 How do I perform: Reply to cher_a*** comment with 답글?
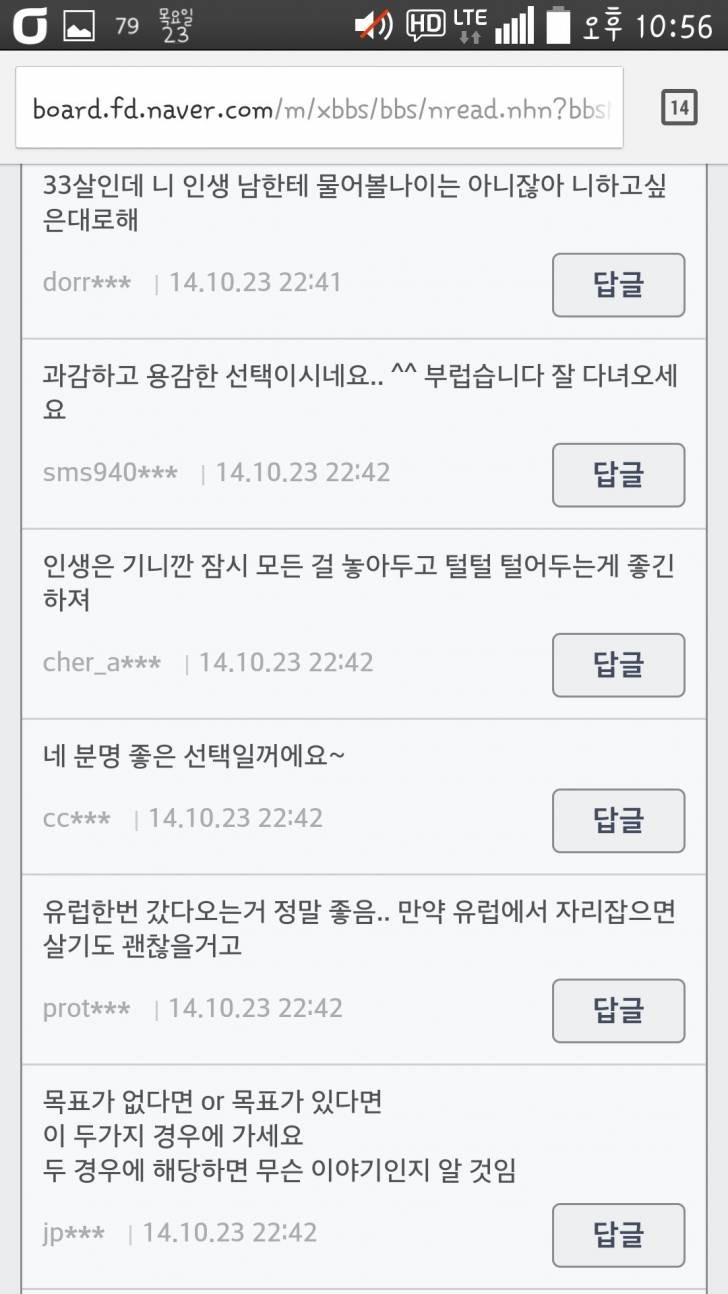coord(618,665)
